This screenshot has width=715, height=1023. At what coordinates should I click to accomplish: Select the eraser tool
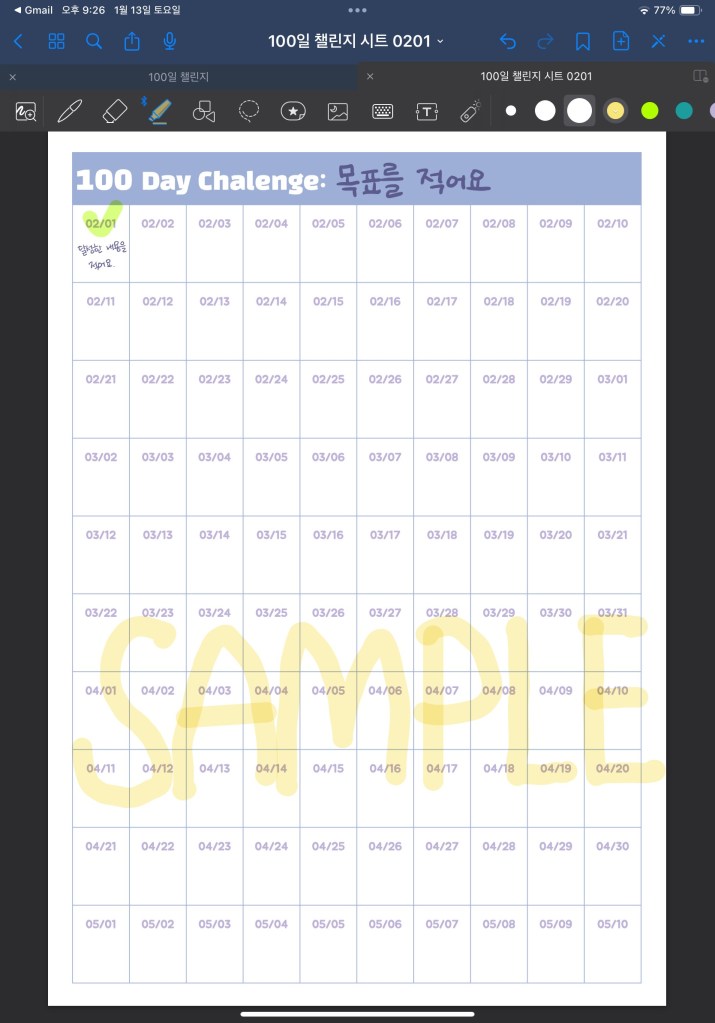(115, 111)
